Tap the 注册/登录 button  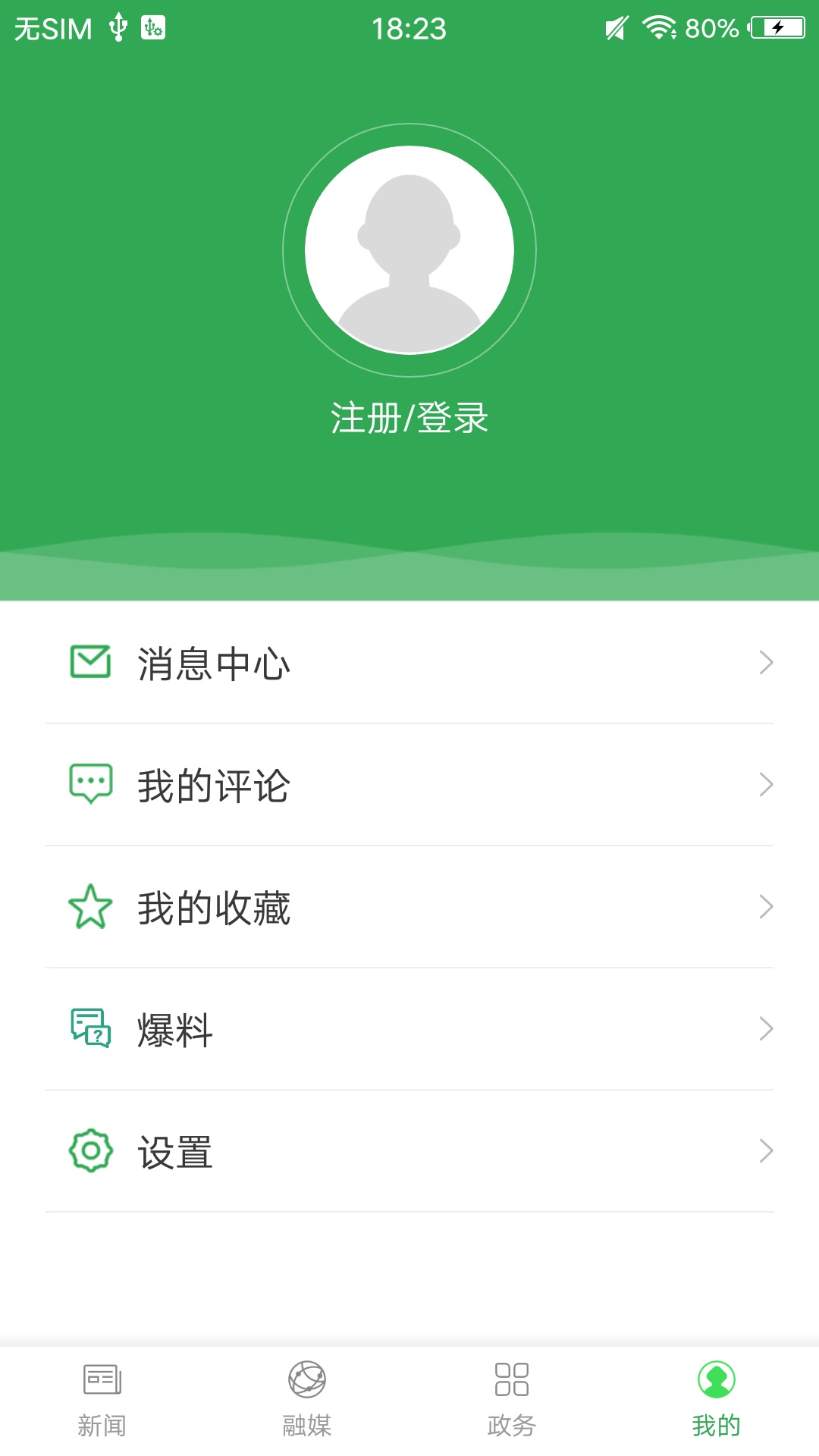tap(409, 417)
